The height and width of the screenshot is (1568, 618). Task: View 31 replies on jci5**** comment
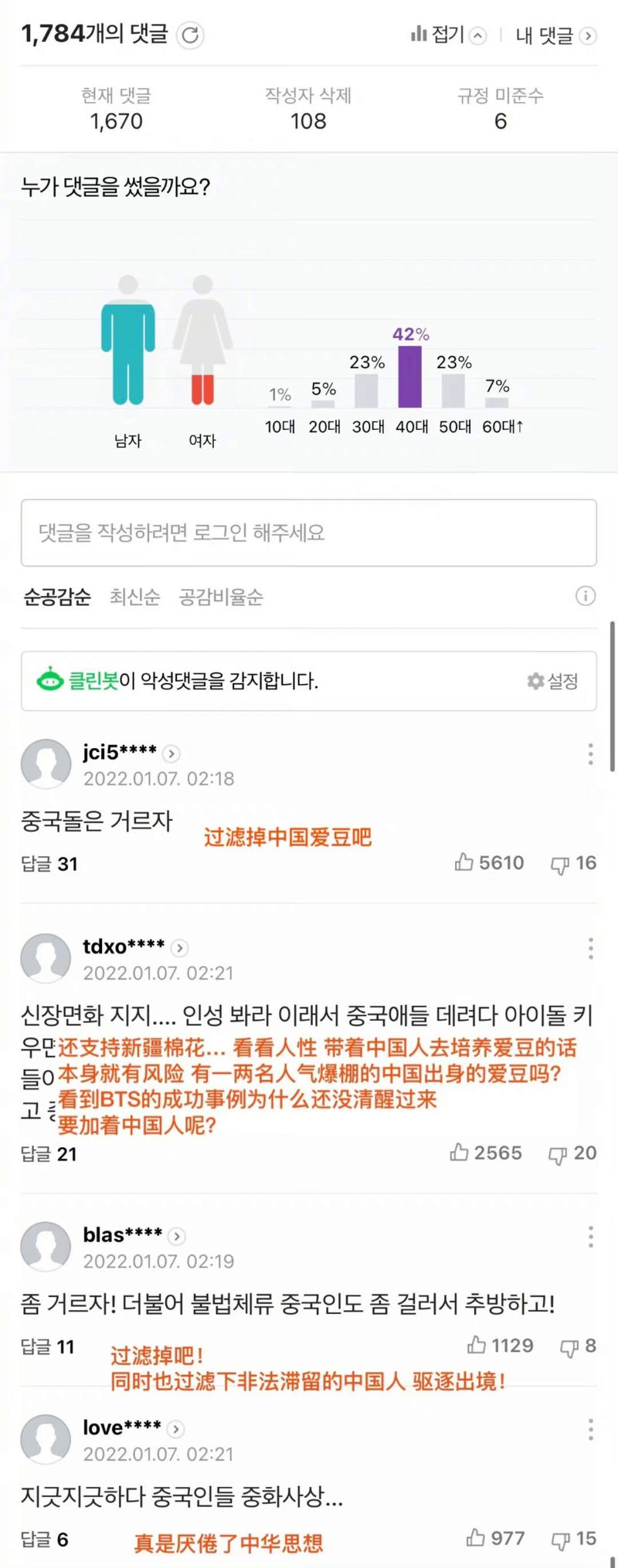pyautogui.click(x=49, y=864)
